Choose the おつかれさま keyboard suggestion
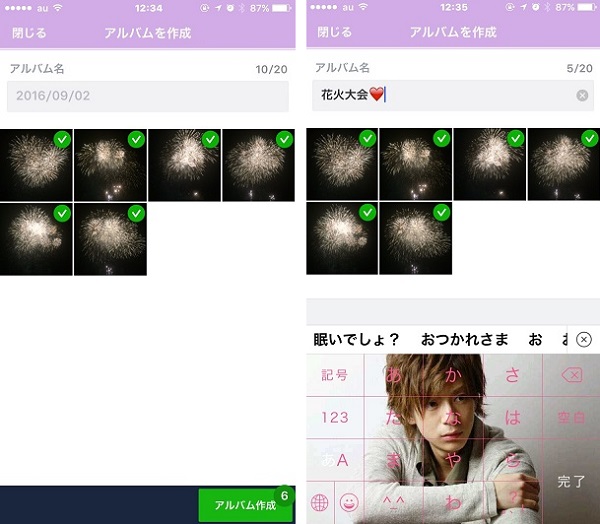 465,339
